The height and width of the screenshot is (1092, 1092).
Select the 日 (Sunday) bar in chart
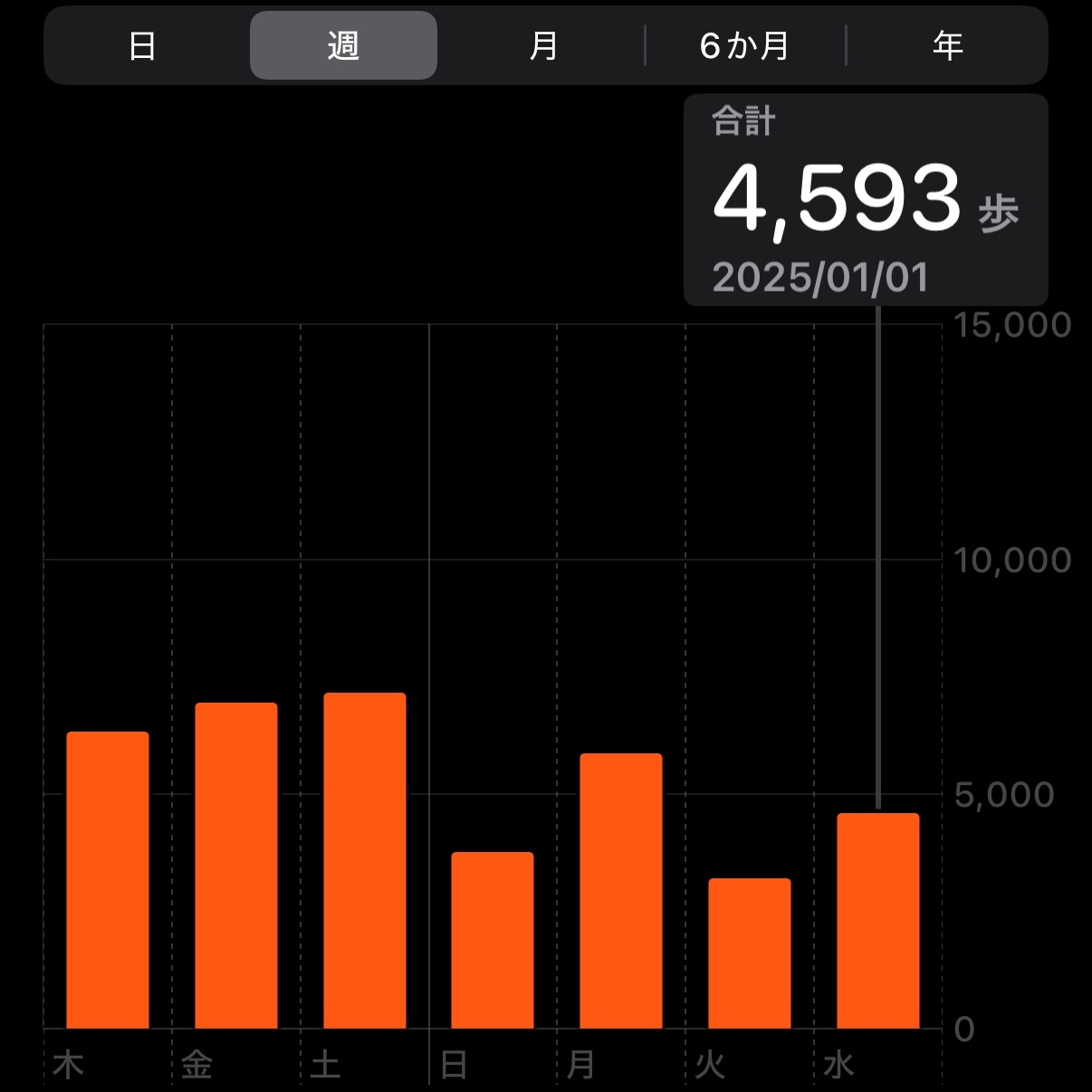click(x=493, y=940)
